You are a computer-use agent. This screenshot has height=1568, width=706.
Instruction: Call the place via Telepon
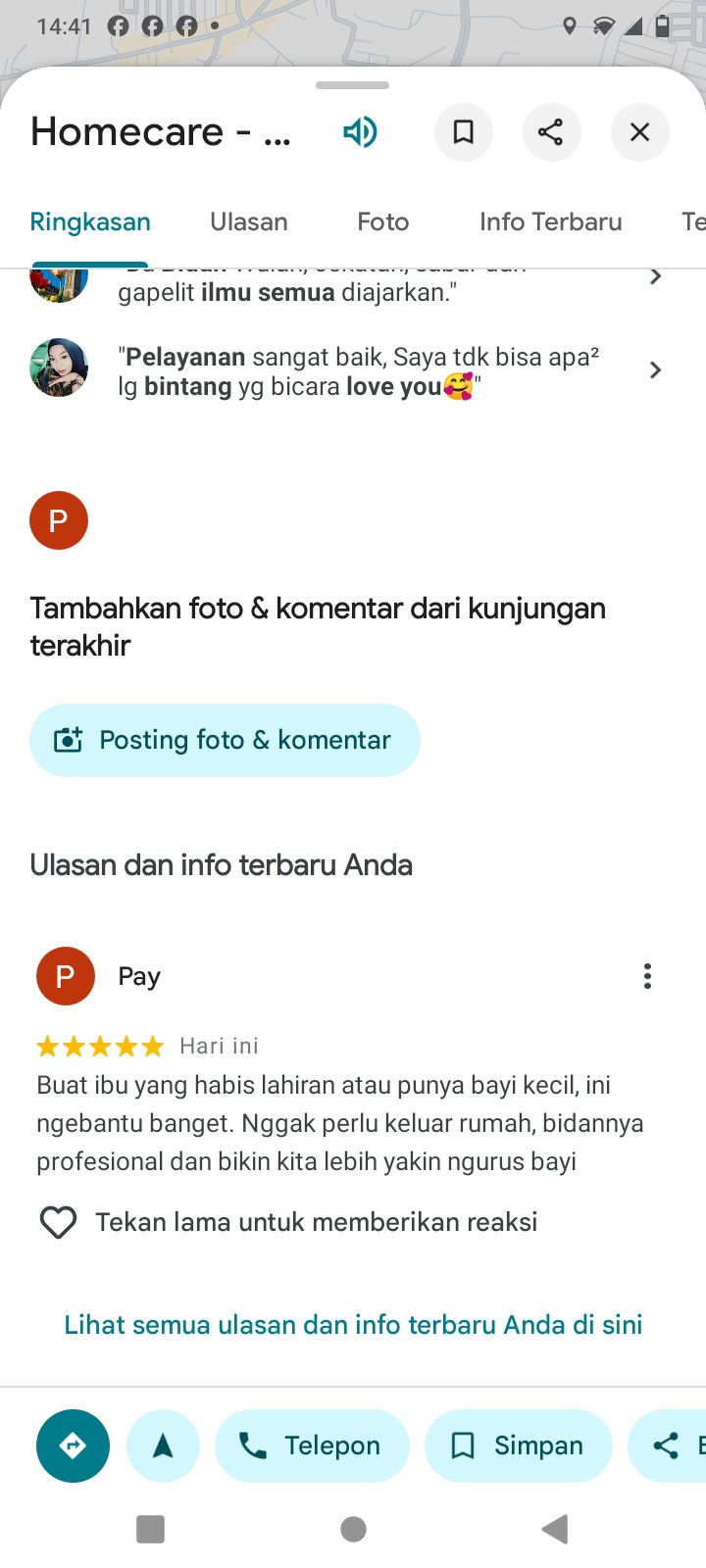pyautogui.click(x=311, y=1445)
